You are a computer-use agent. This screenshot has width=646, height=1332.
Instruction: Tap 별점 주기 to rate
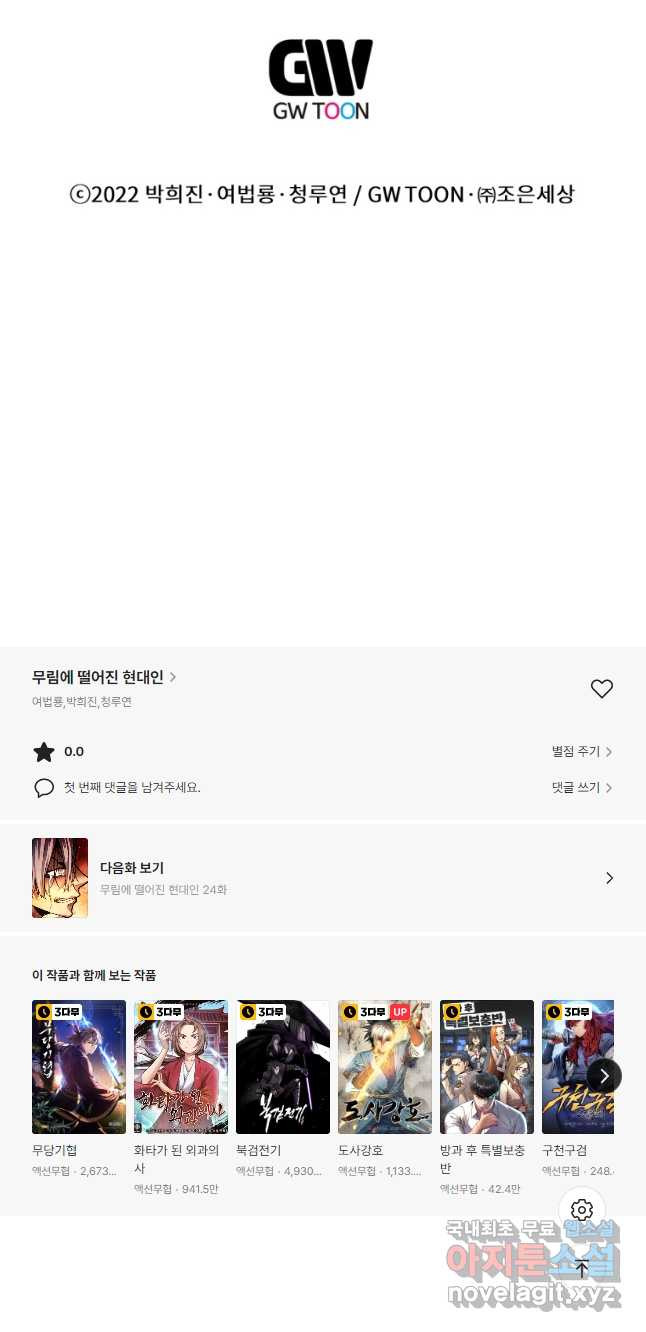(x=582, y=751)
